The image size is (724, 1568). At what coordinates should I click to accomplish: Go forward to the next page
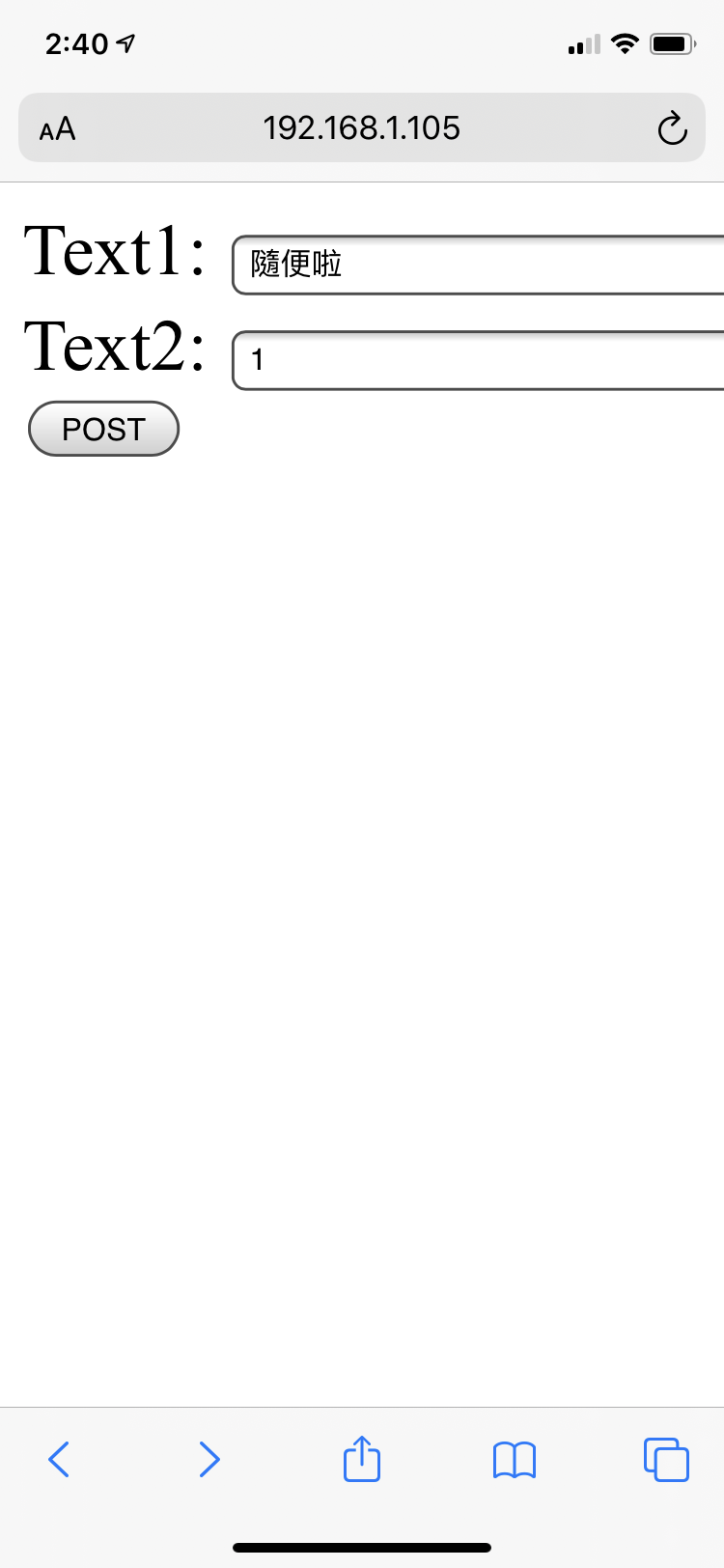click(x=209, y=1459)
